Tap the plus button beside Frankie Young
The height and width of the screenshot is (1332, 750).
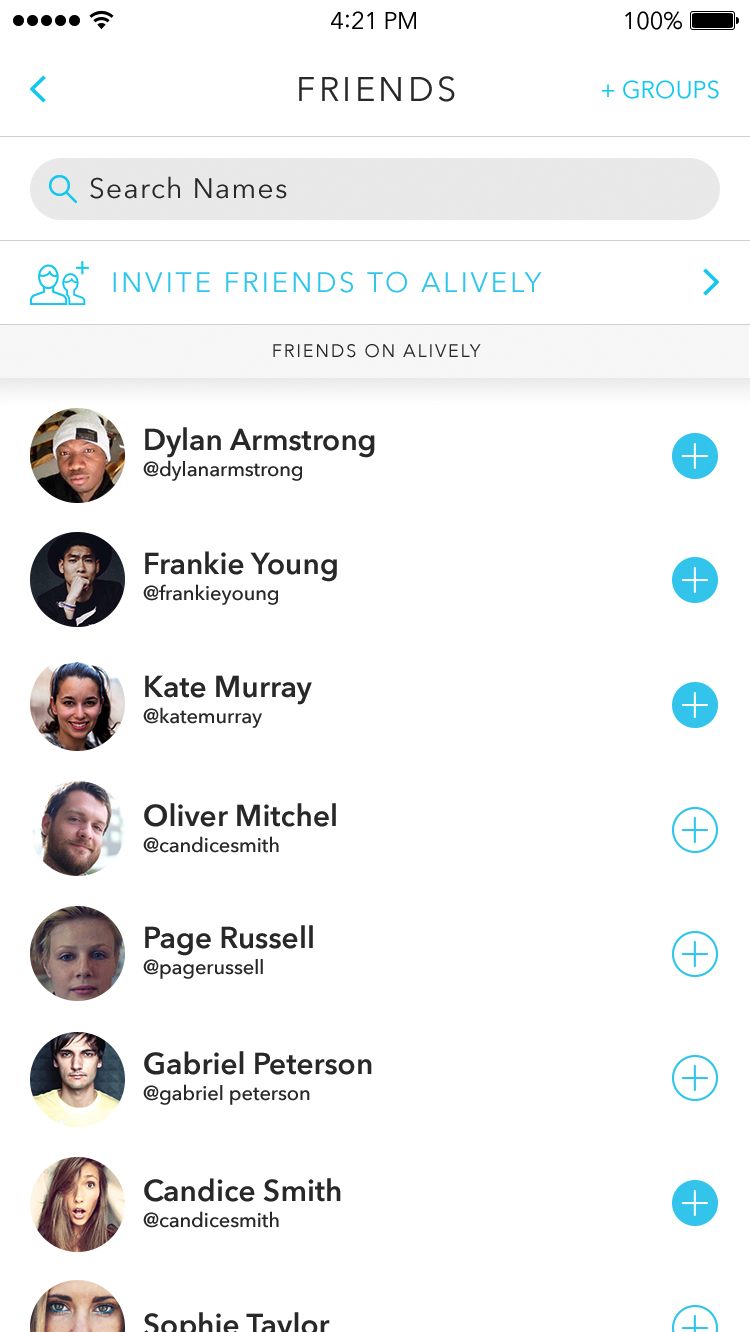coord(694,580)
